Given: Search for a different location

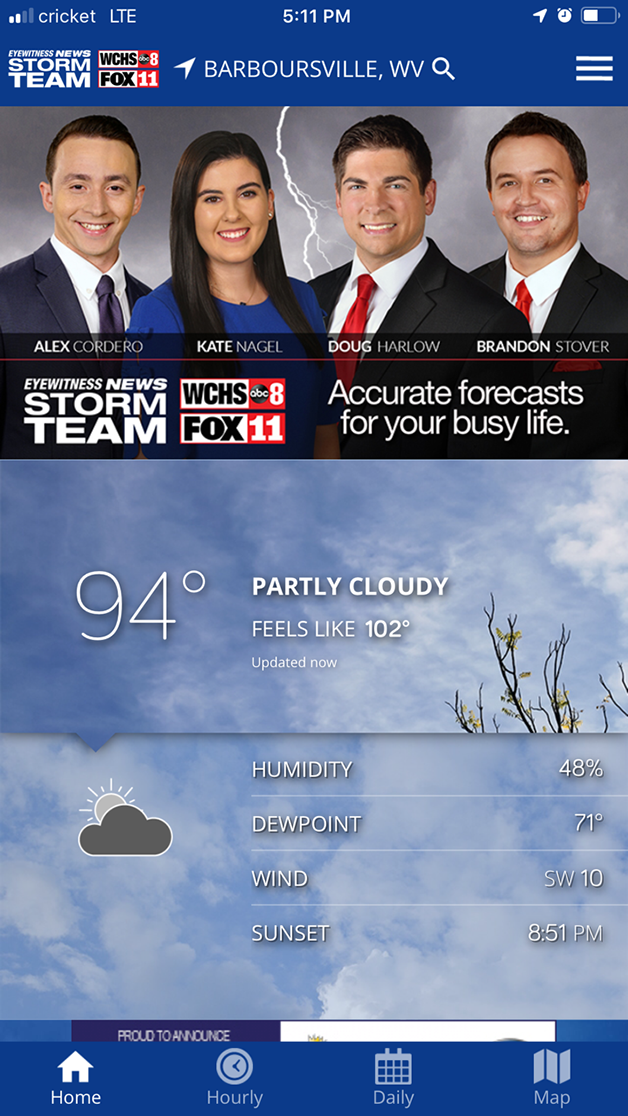Looking at the screenshot, I should [443, 69].
